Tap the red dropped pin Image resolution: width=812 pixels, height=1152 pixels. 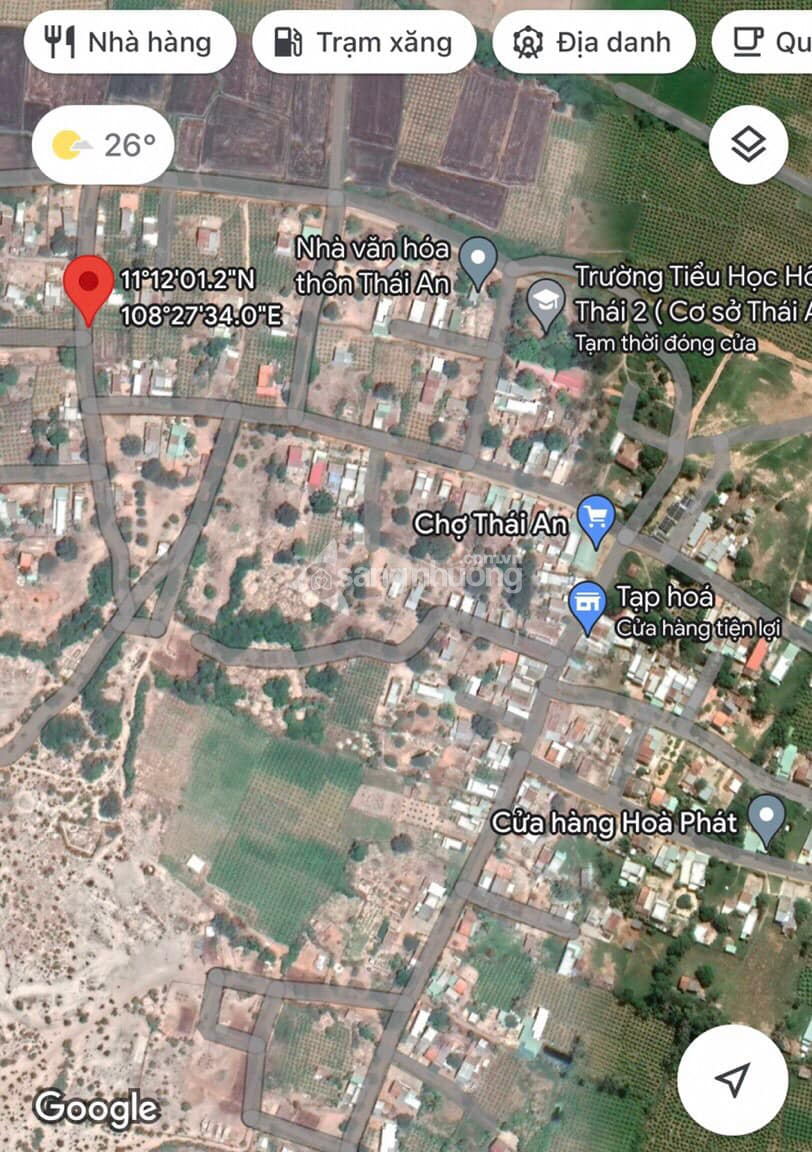[x=89, y=285]
